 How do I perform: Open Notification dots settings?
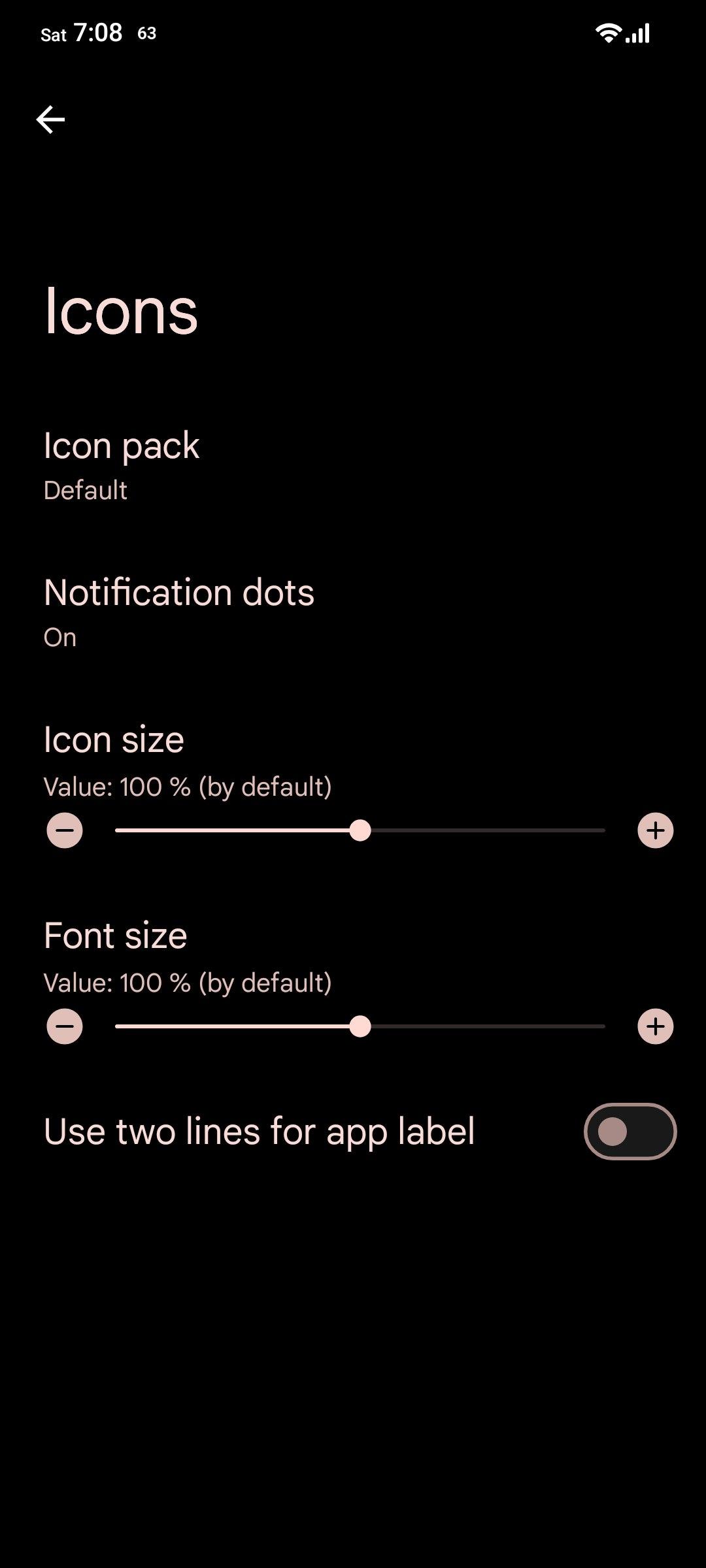353,613
